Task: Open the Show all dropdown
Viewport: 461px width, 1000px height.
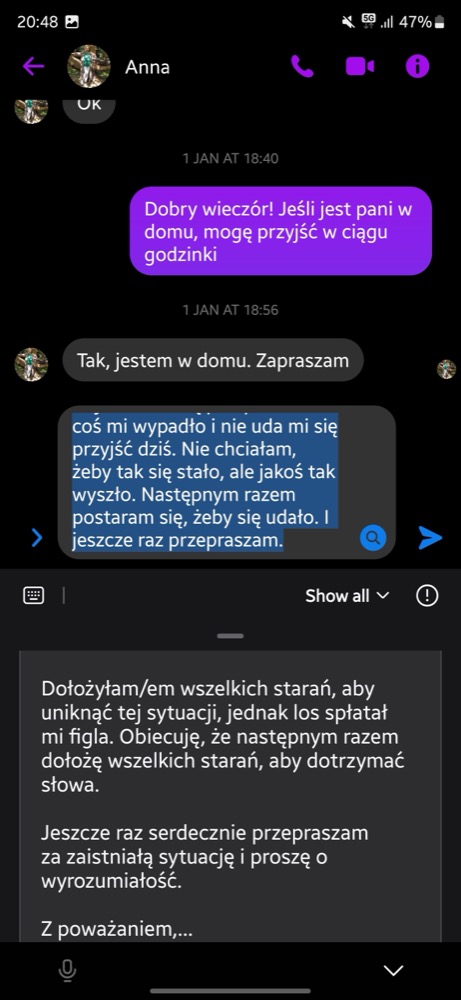Action: 347,596
